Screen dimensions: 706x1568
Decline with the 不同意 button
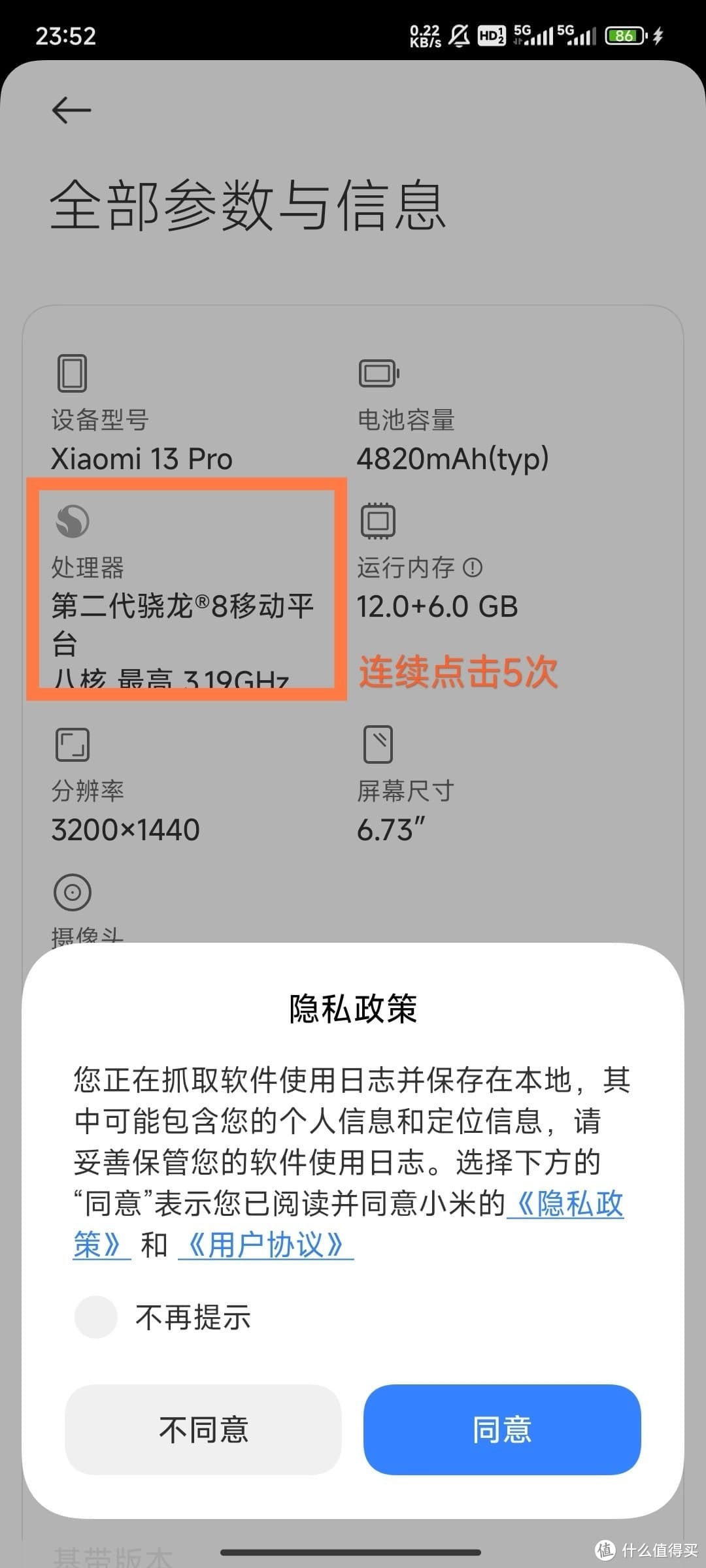[x=203, y=1429]
